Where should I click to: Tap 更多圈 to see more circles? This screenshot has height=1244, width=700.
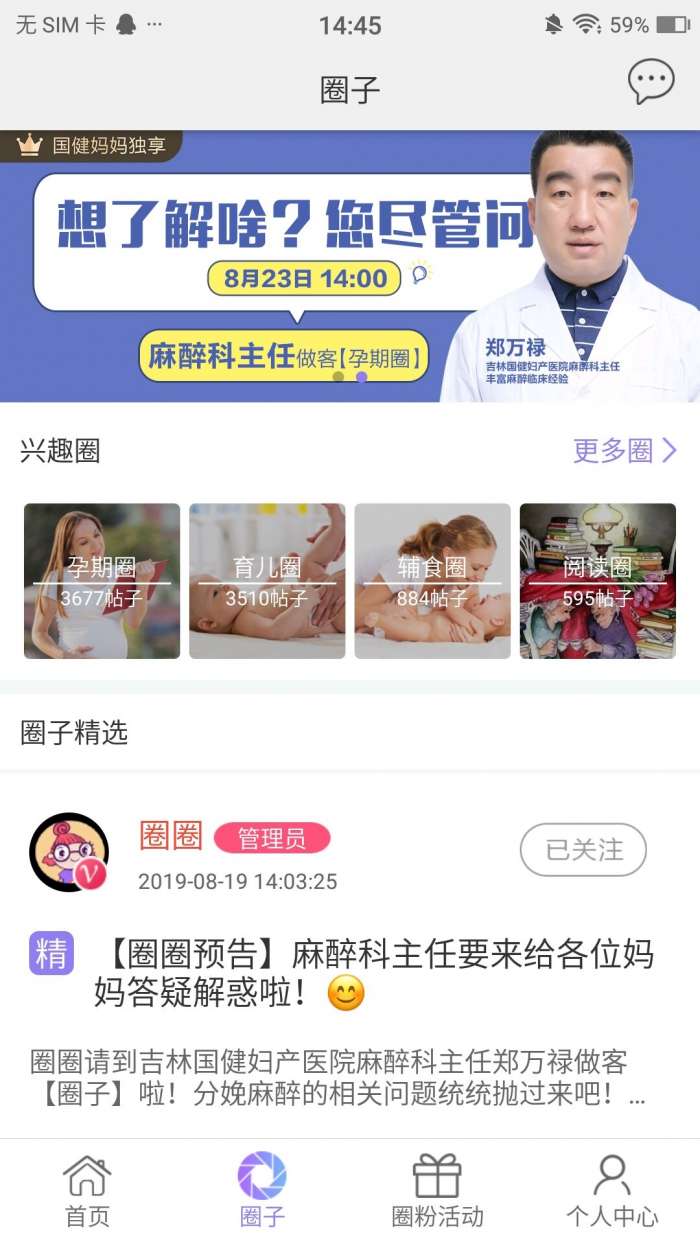[x=625, y=450]
